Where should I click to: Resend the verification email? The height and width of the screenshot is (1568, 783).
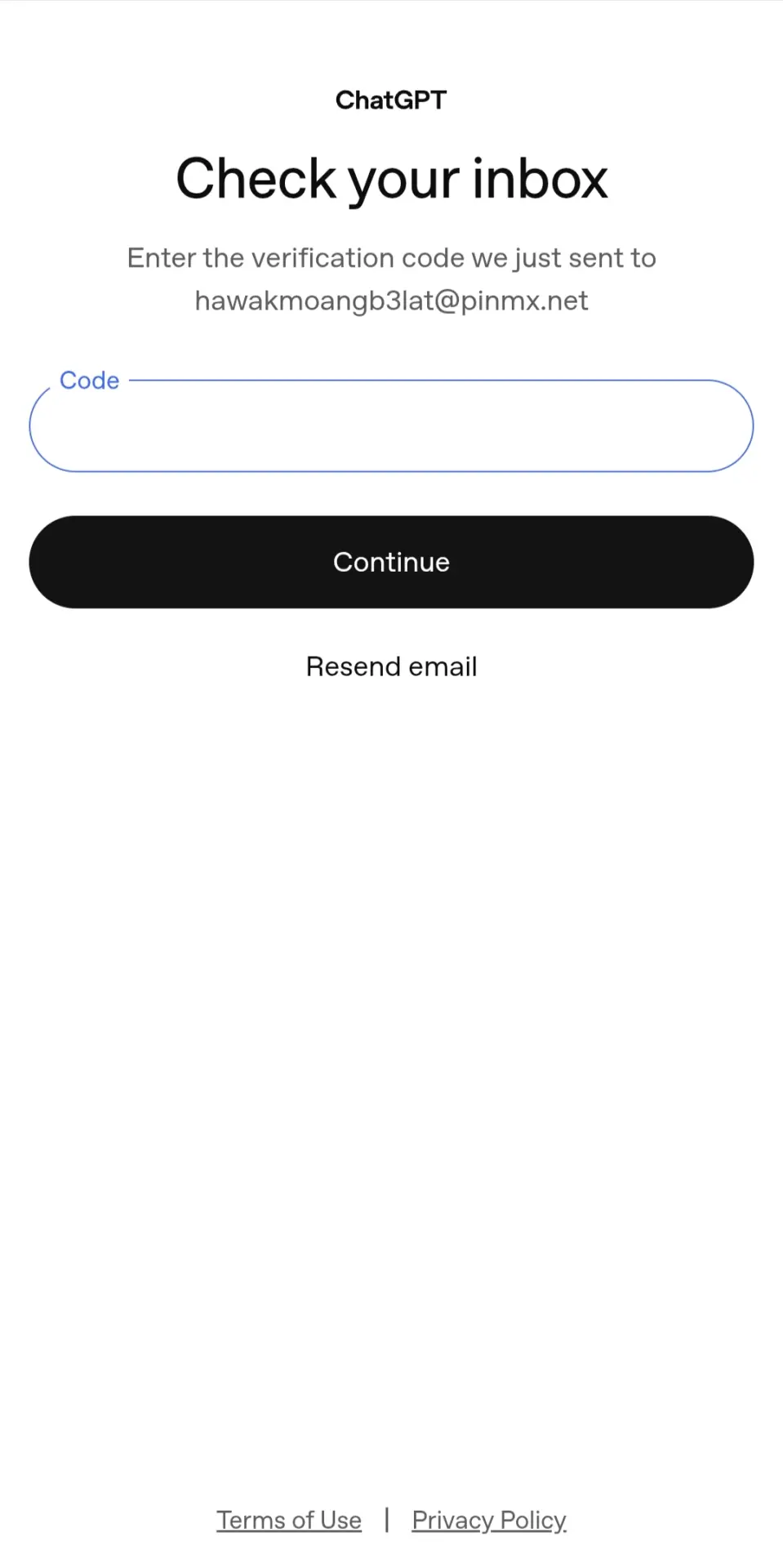click(391, 666)
